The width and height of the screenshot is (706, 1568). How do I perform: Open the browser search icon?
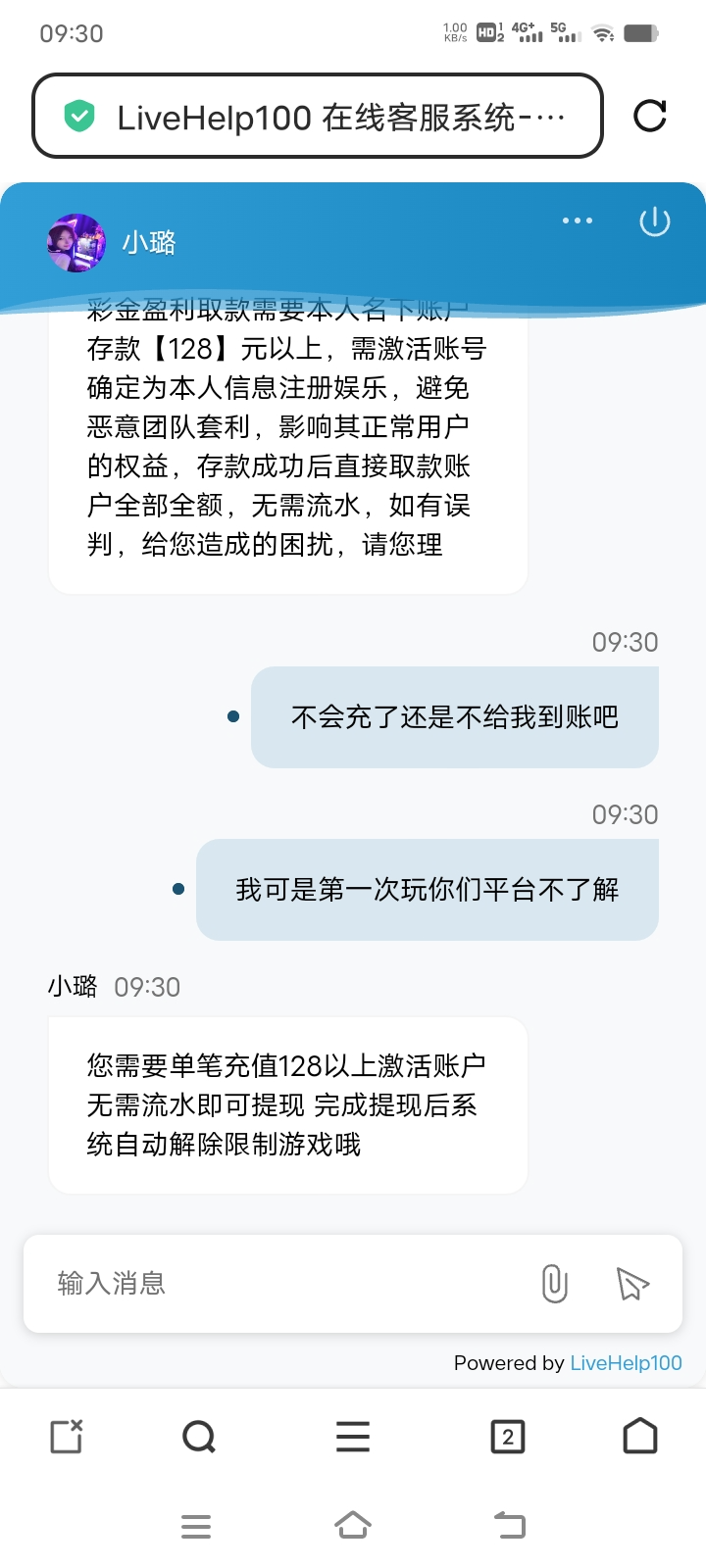click(199, 1437)
